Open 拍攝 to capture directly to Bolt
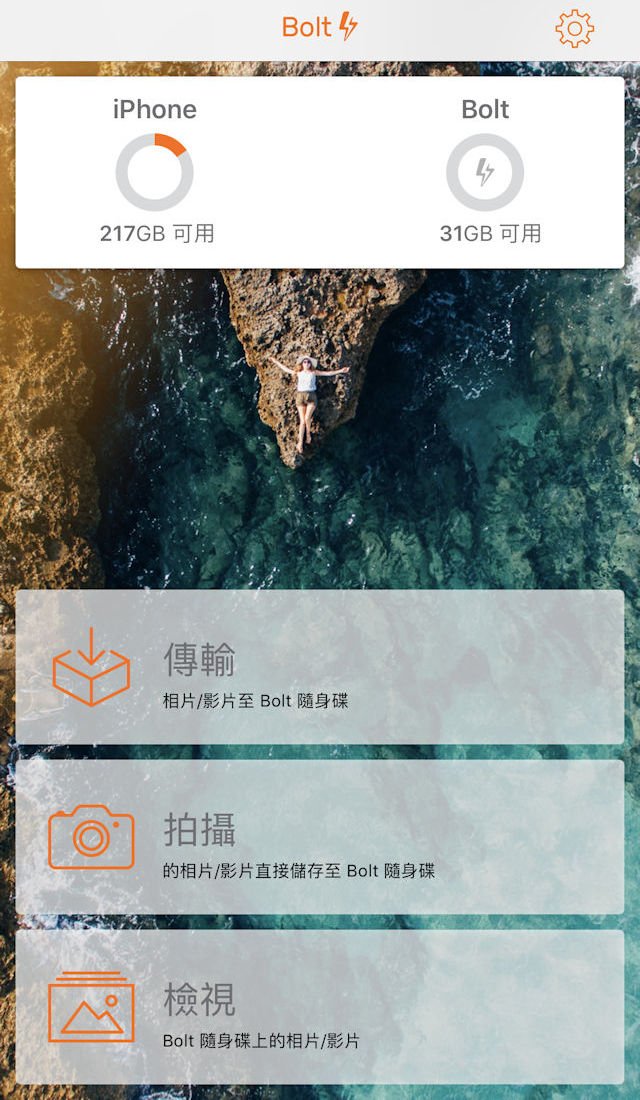The image size is (640, 1100). coord(320,837)
